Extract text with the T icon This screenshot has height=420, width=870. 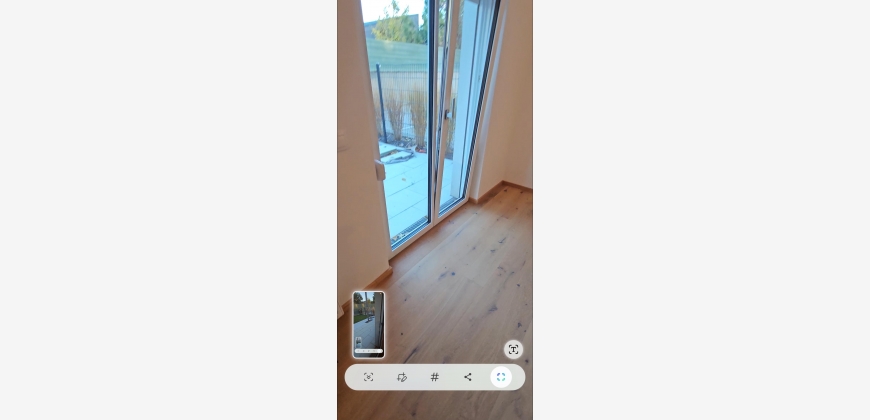tap(513, 349)
